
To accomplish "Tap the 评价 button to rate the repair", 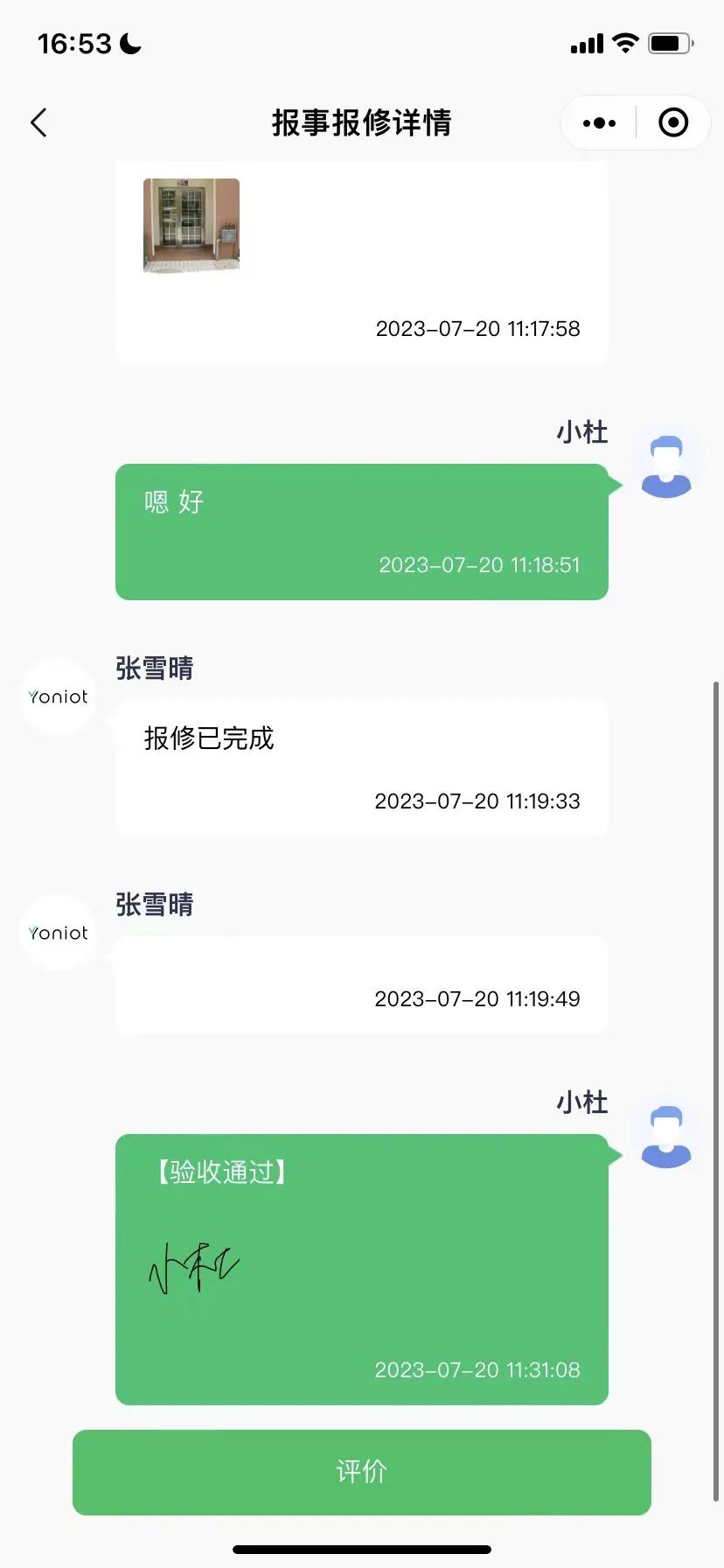I will click(x=361, y=1472).
